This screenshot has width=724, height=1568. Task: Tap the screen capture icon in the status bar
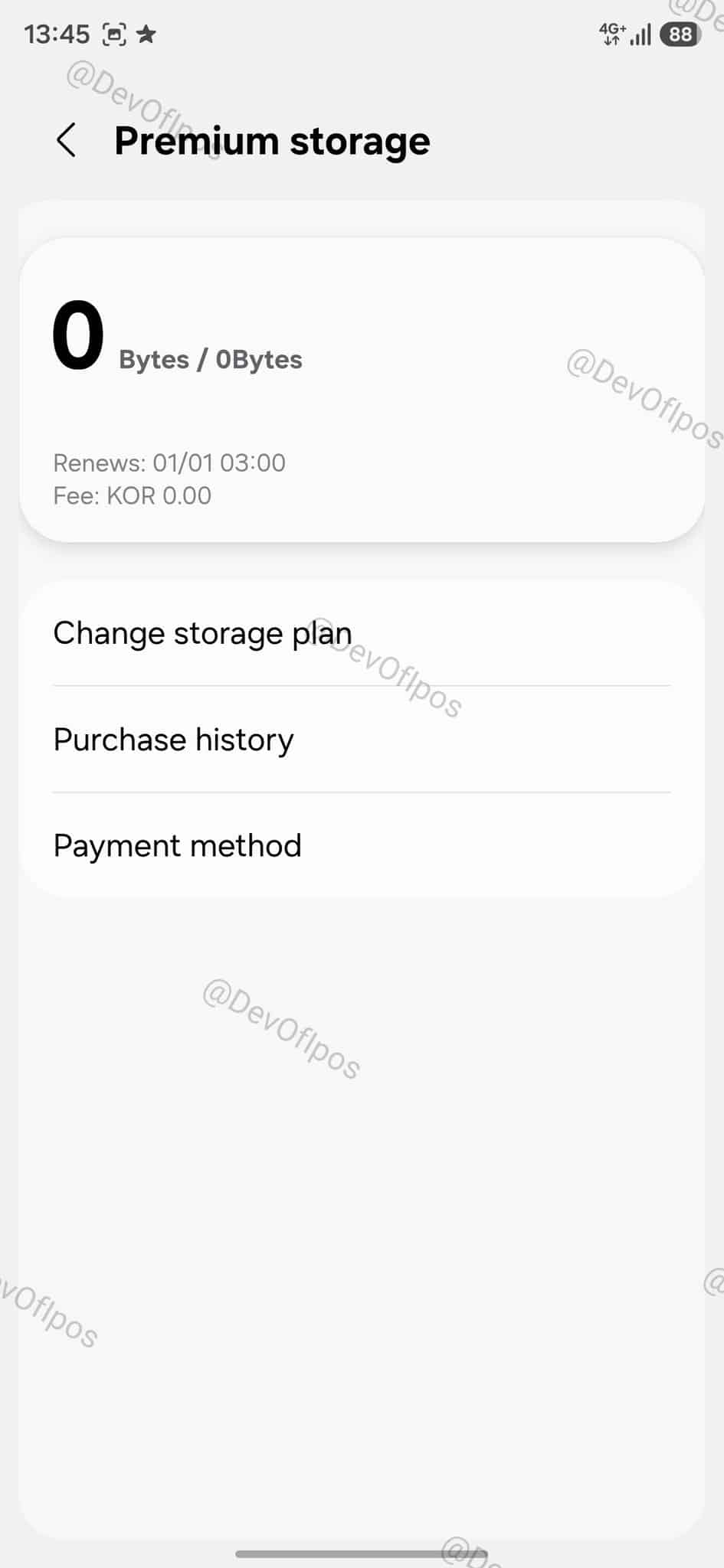(116, 34)
